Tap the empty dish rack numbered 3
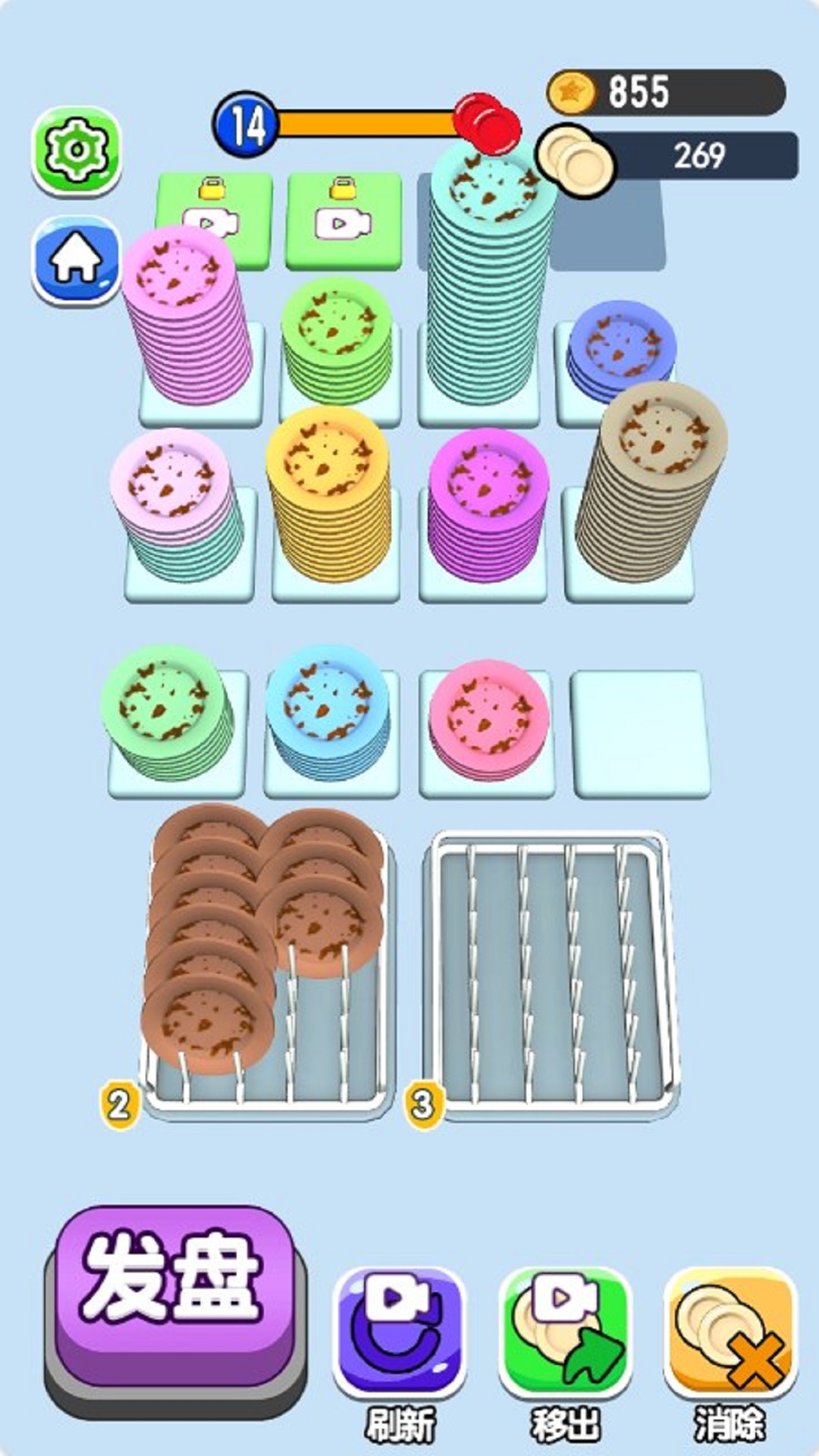Screen dimensions: 819x1456 click(x=550, y=971)
